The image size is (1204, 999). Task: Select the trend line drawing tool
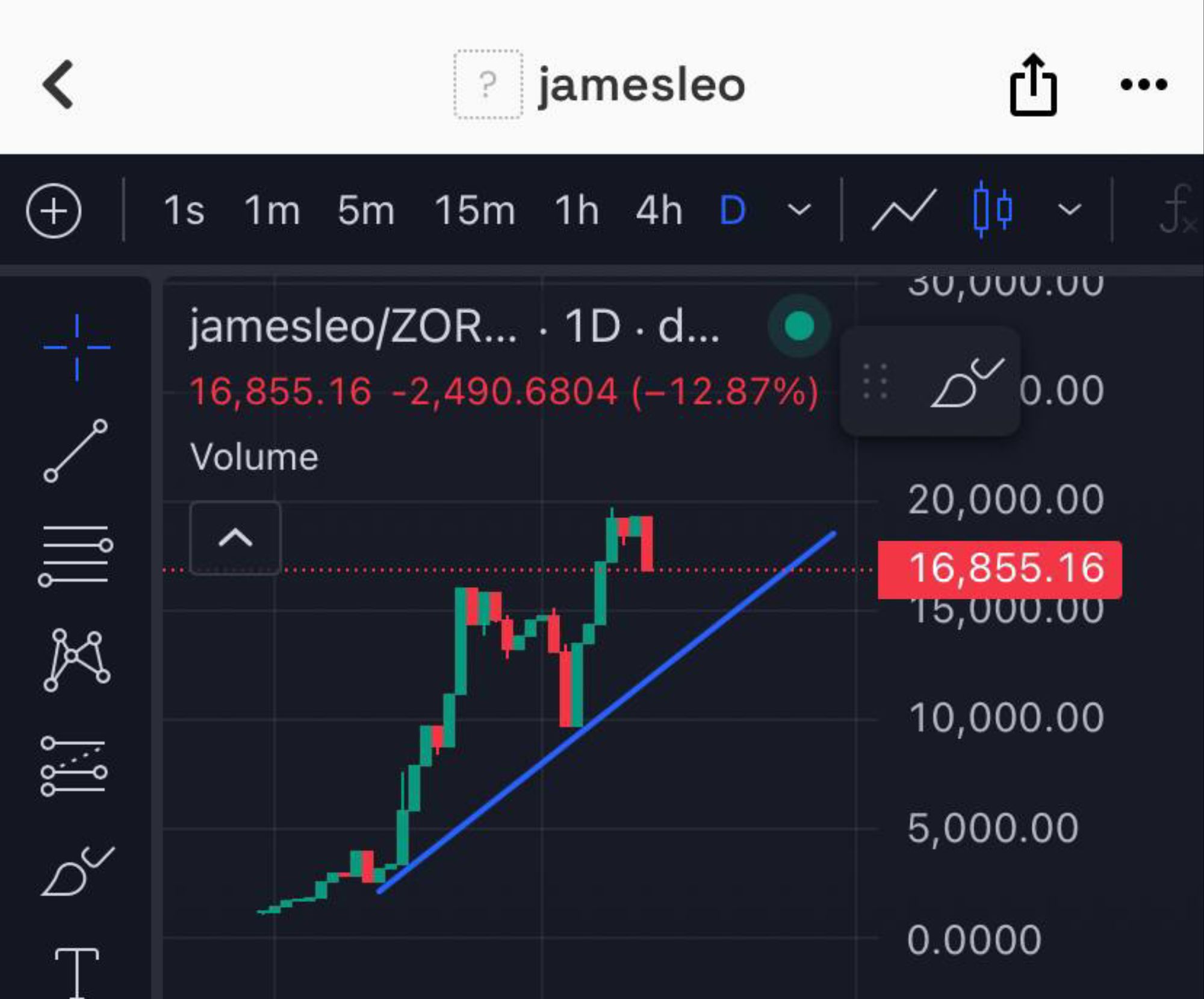[76, 451]
